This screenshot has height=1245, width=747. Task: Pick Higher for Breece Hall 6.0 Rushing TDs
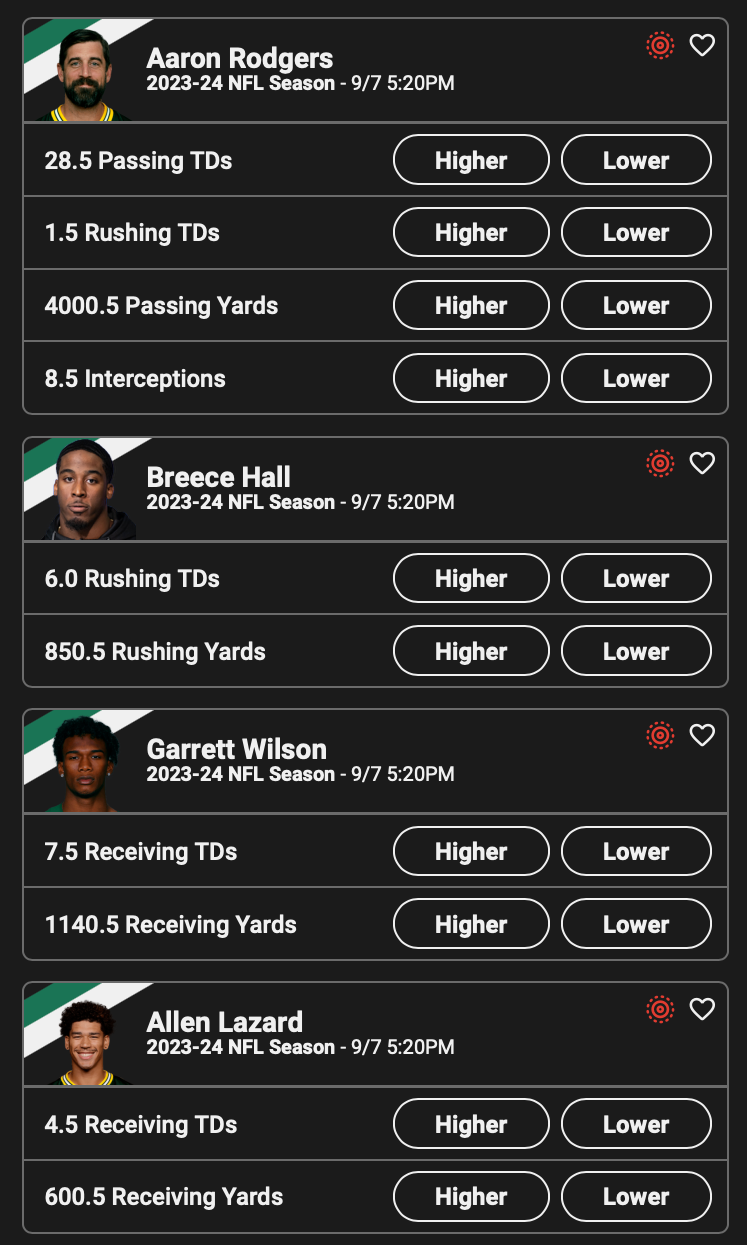[x=471, y=579]
